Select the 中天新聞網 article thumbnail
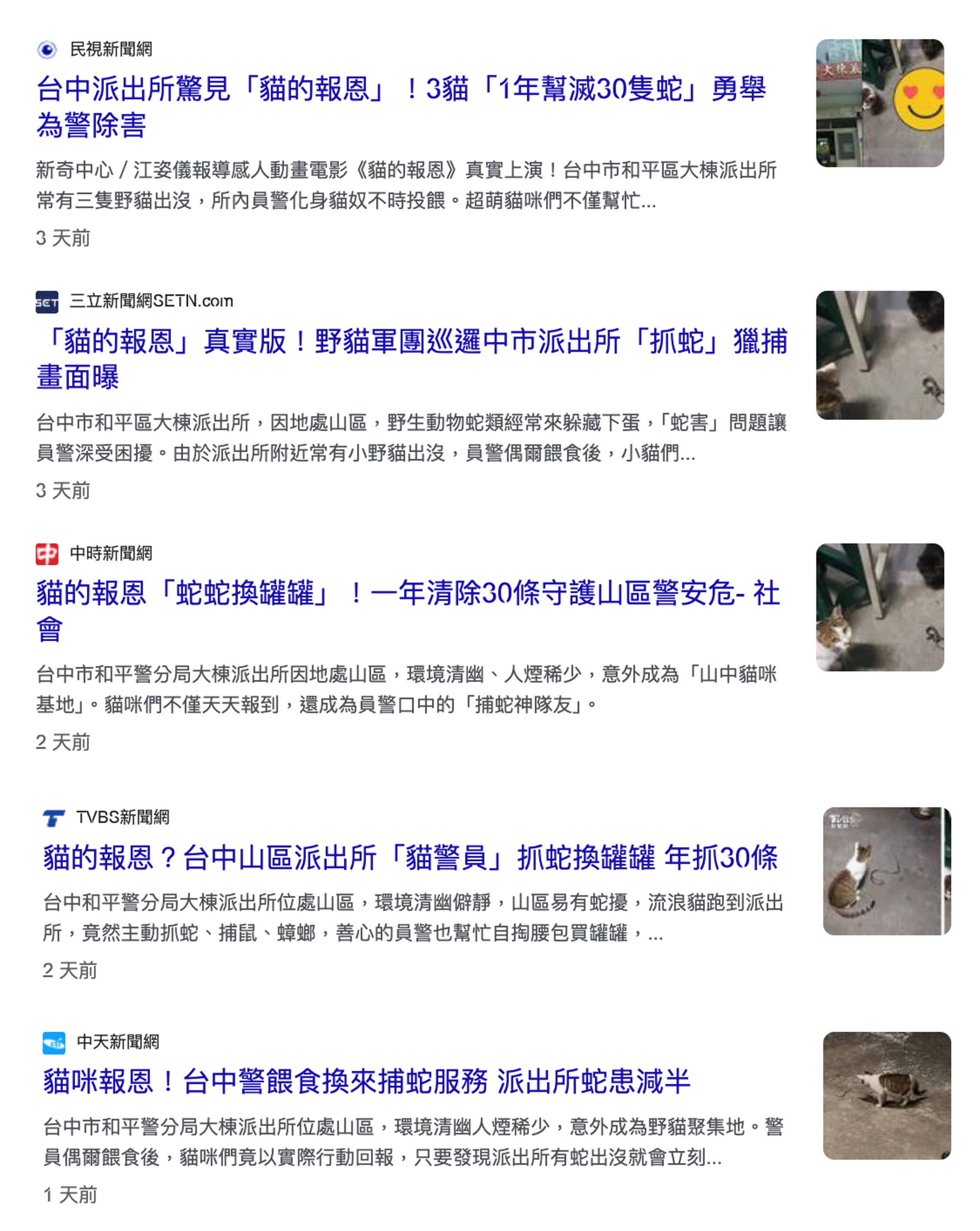Screen dimensions: 980x1231 click(887, 1095)
